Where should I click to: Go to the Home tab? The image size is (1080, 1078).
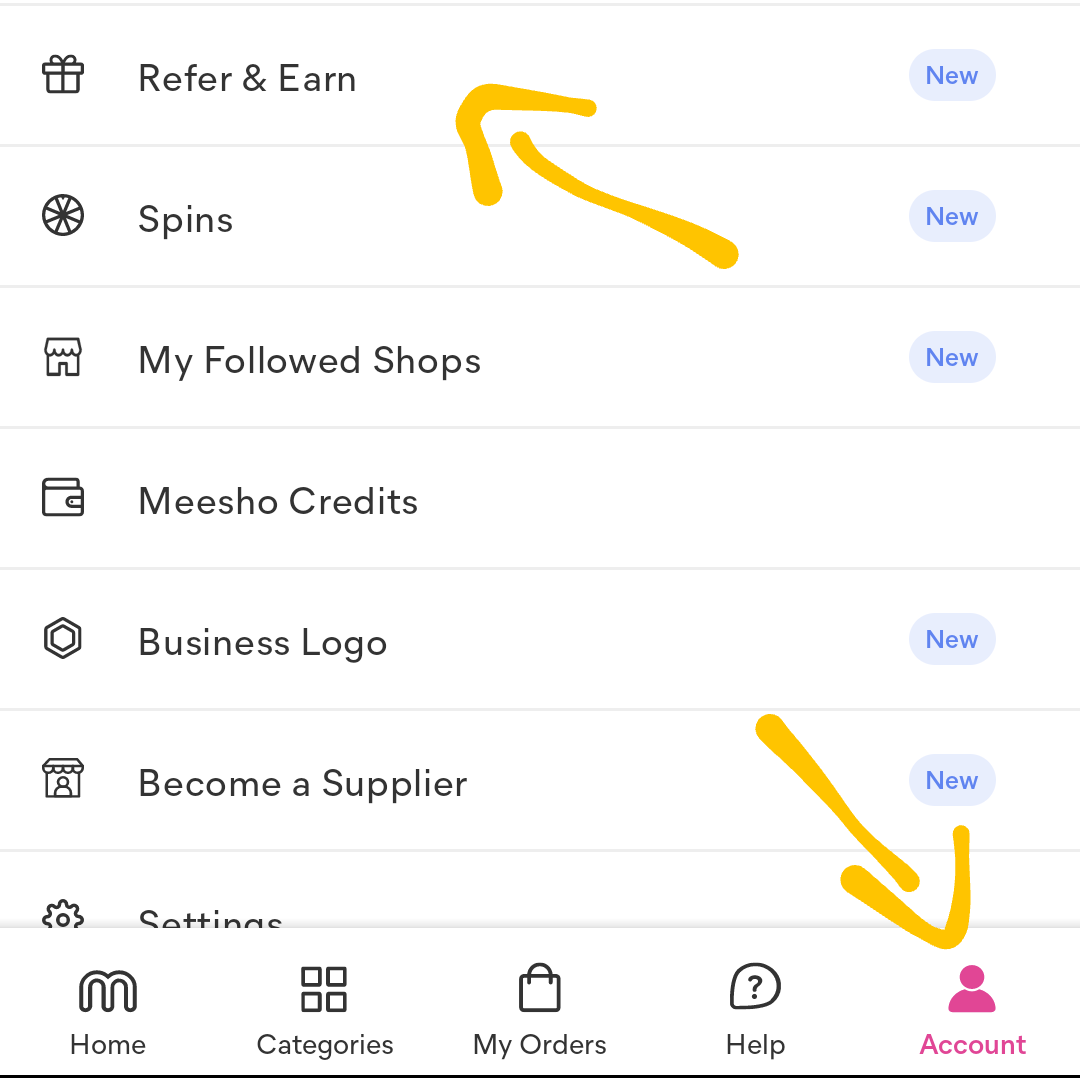tap(108, 1008)
